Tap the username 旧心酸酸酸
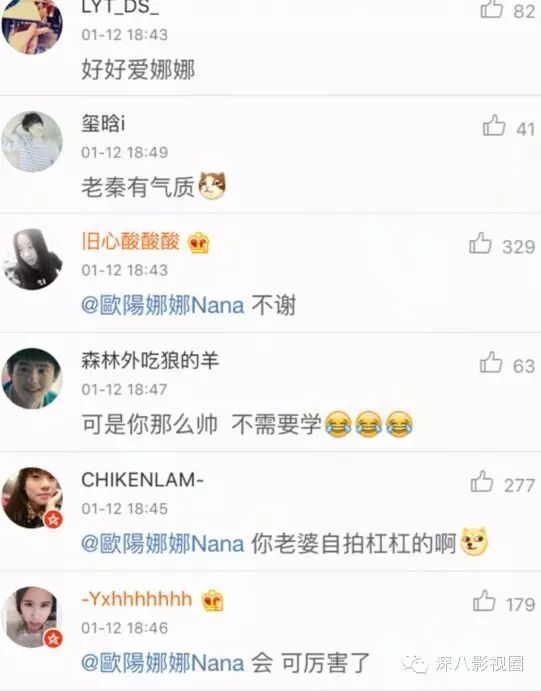This screenshot has width=541, height=691. tap(130, 241)
